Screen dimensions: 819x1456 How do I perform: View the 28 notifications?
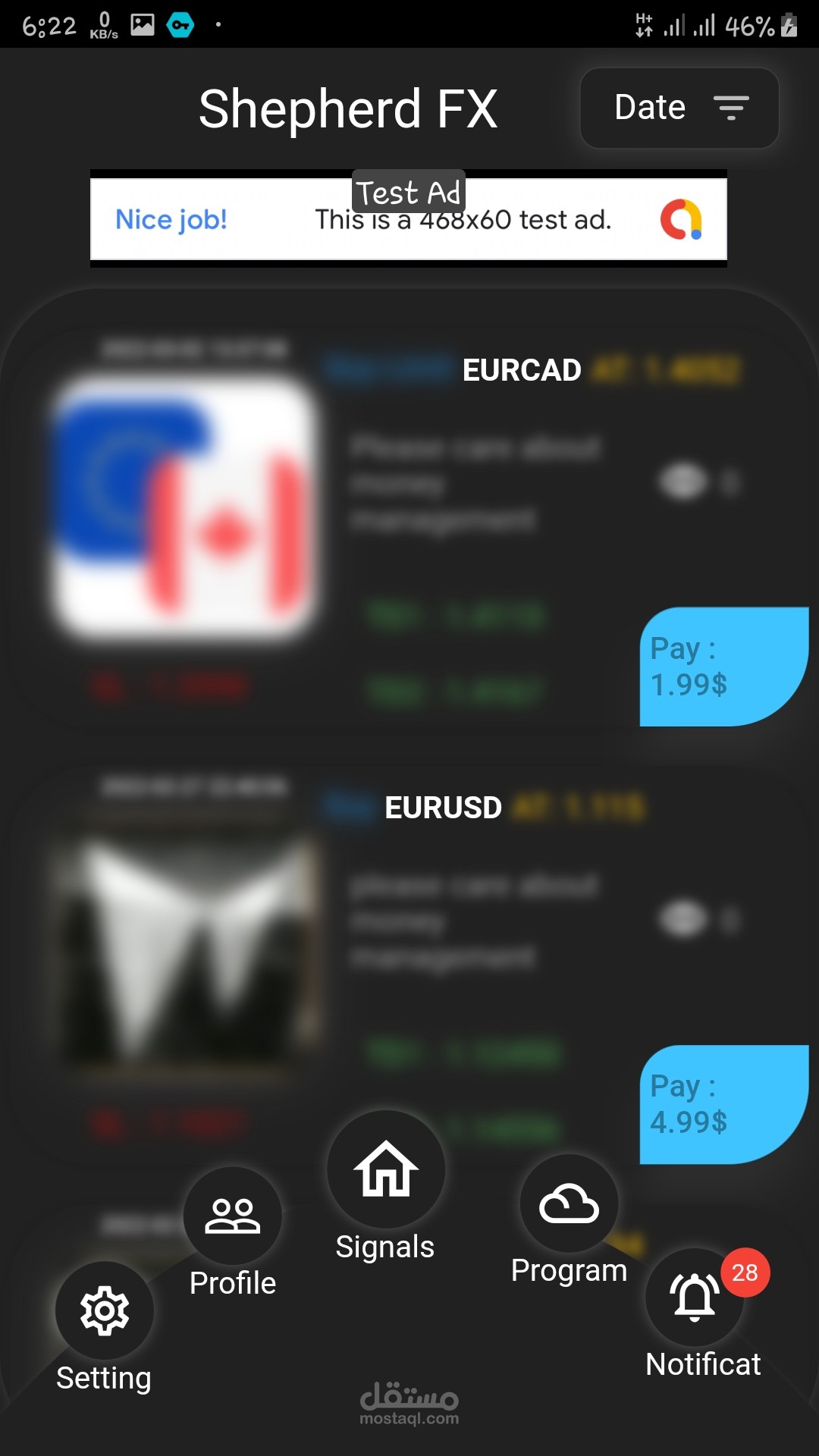(695, 1297)
